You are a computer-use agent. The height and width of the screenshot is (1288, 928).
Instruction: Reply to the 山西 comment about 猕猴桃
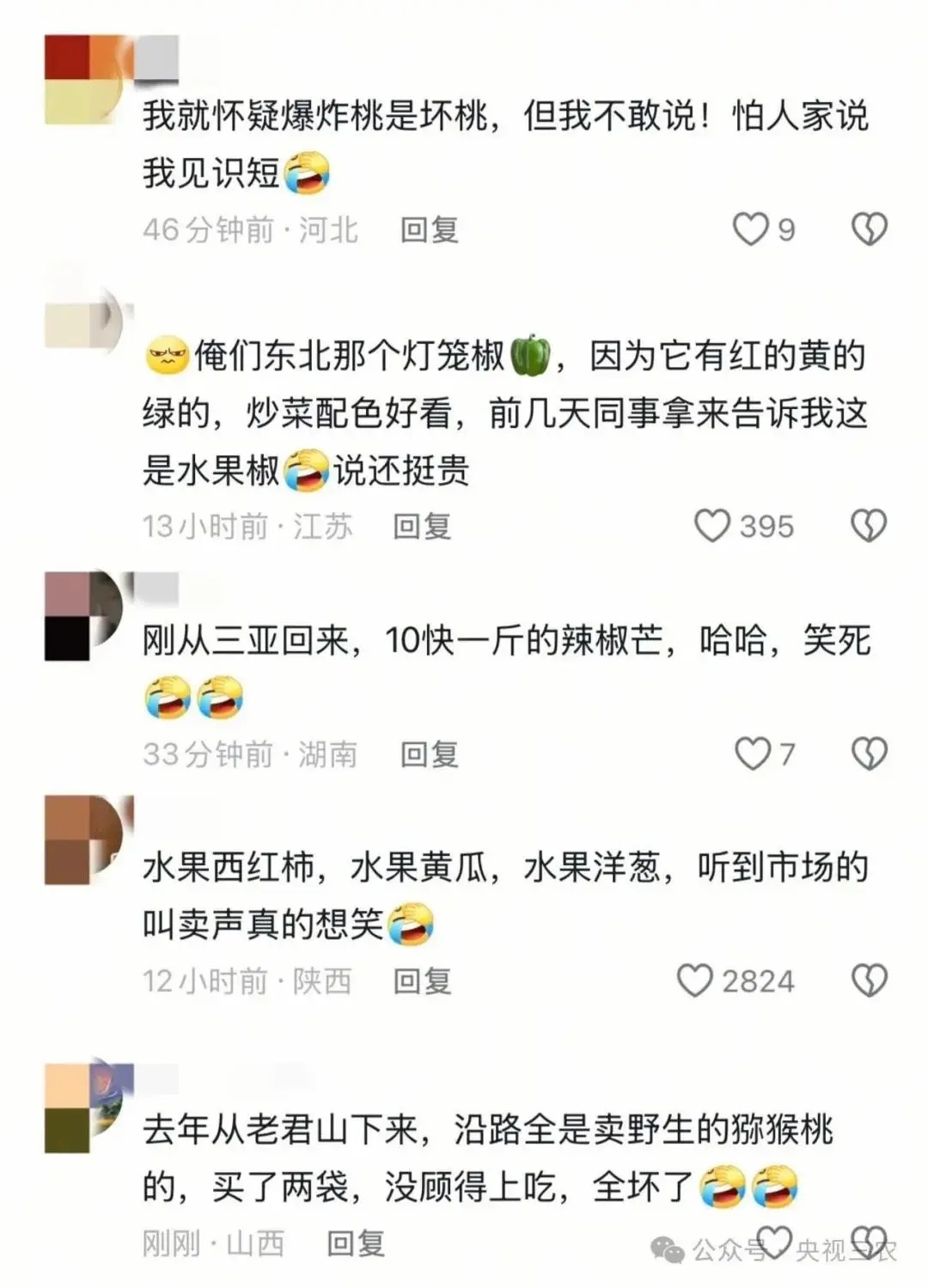point(356,1242)
